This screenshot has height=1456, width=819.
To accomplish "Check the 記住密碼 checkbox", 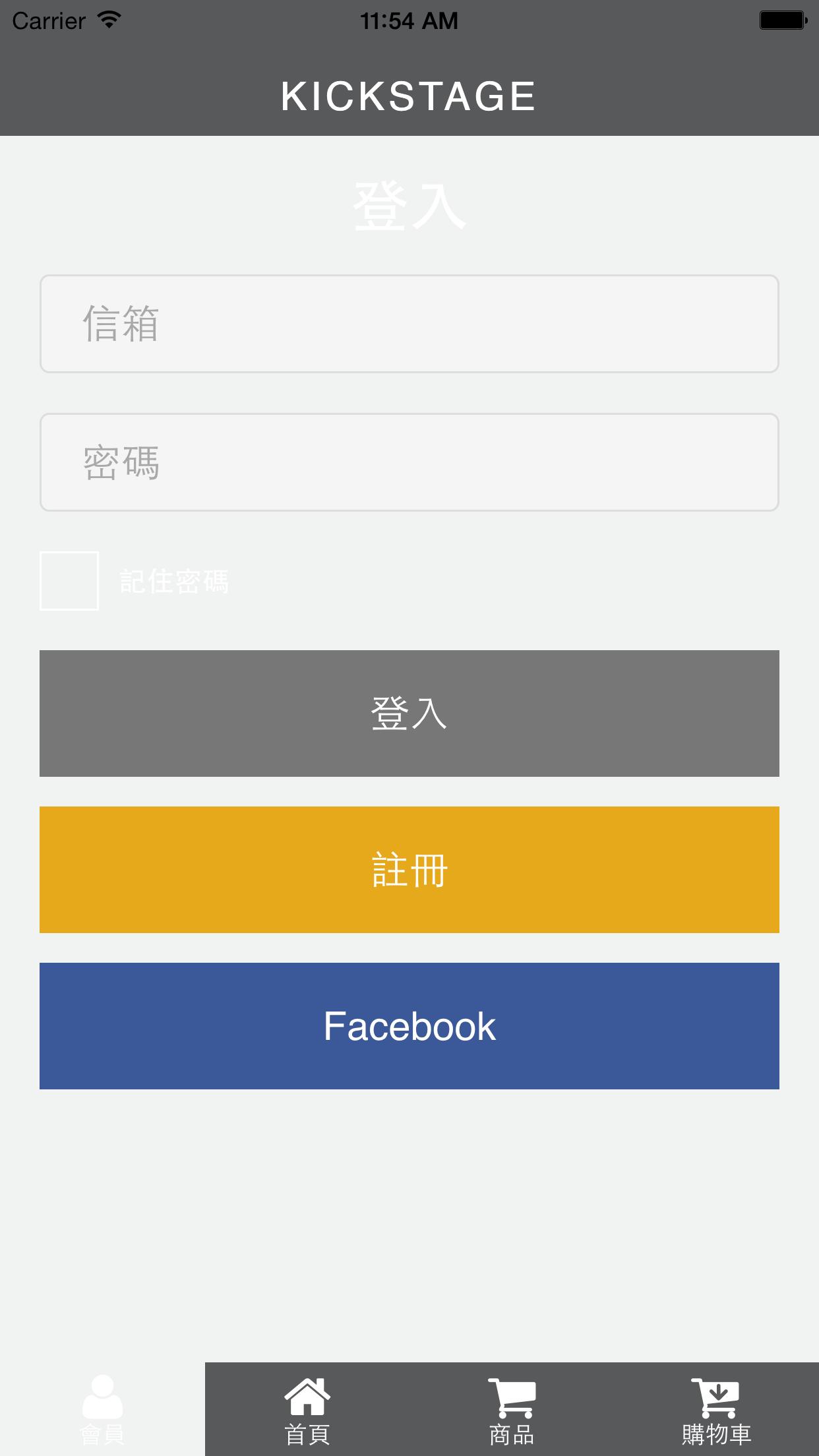I will [69, 581].
